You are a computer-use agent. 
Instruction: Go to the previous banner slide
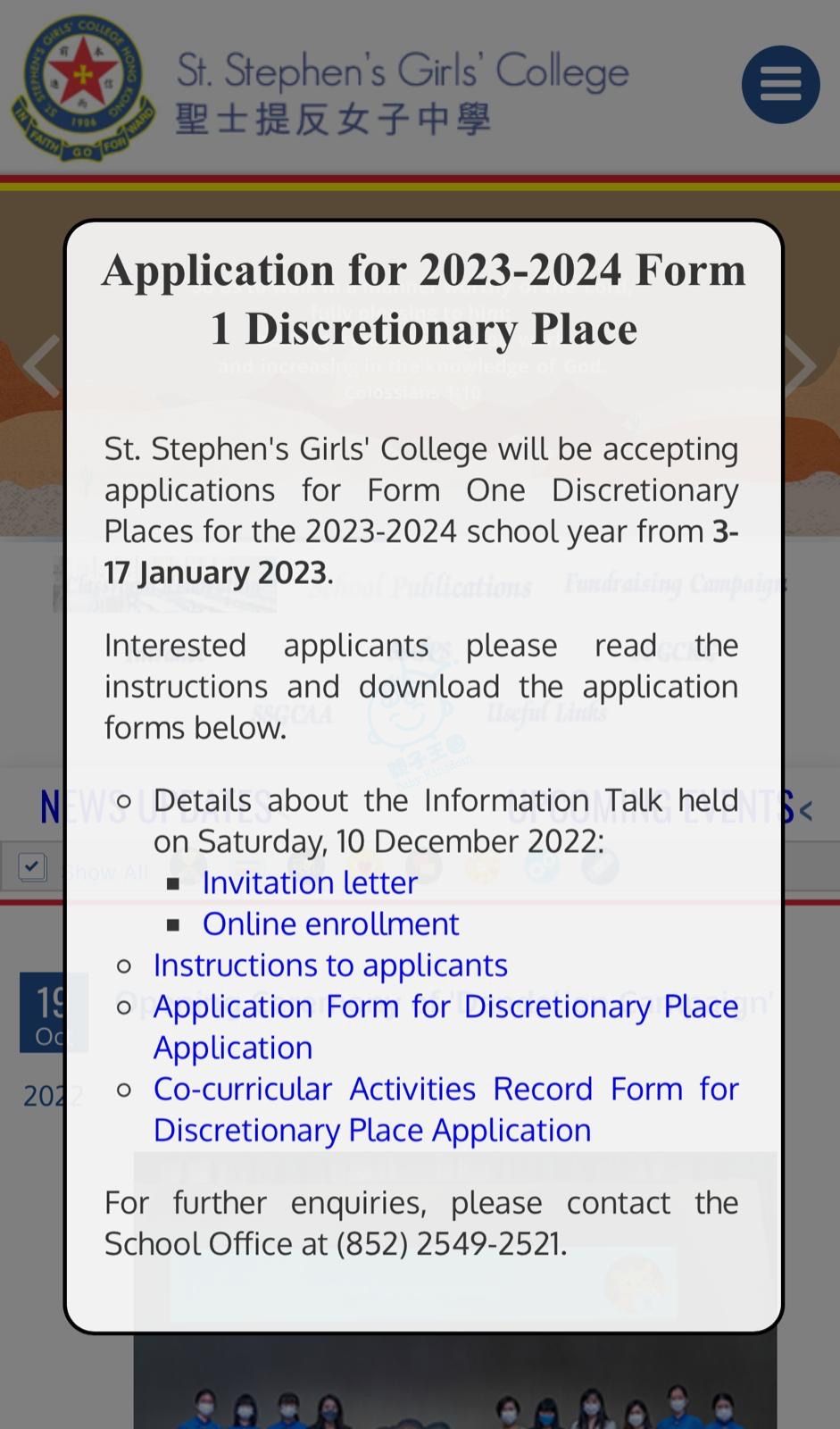pyautogui.click(x=41, y=365)
